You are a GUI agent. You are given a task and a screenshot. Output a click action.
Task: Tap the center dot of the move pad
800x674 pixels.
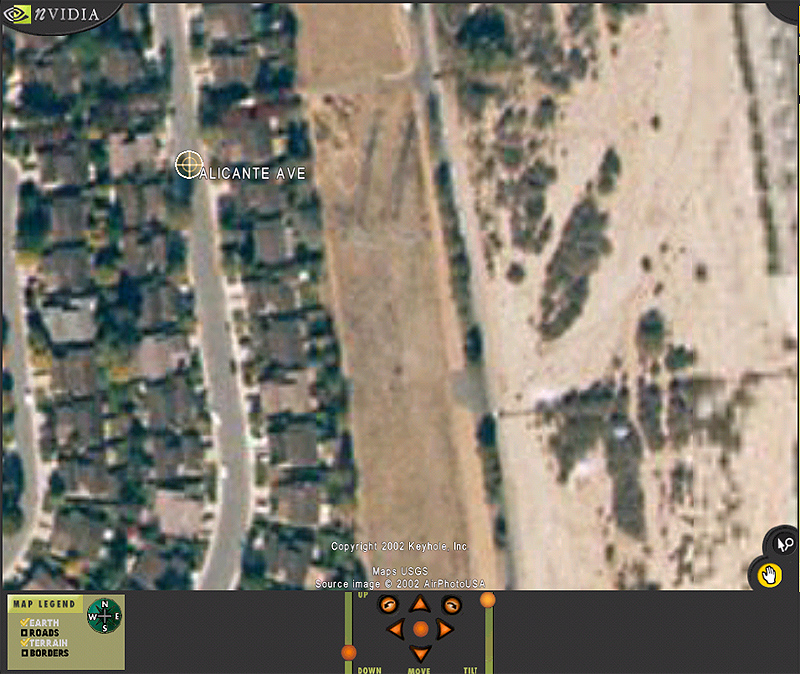[x=420, y=629]
